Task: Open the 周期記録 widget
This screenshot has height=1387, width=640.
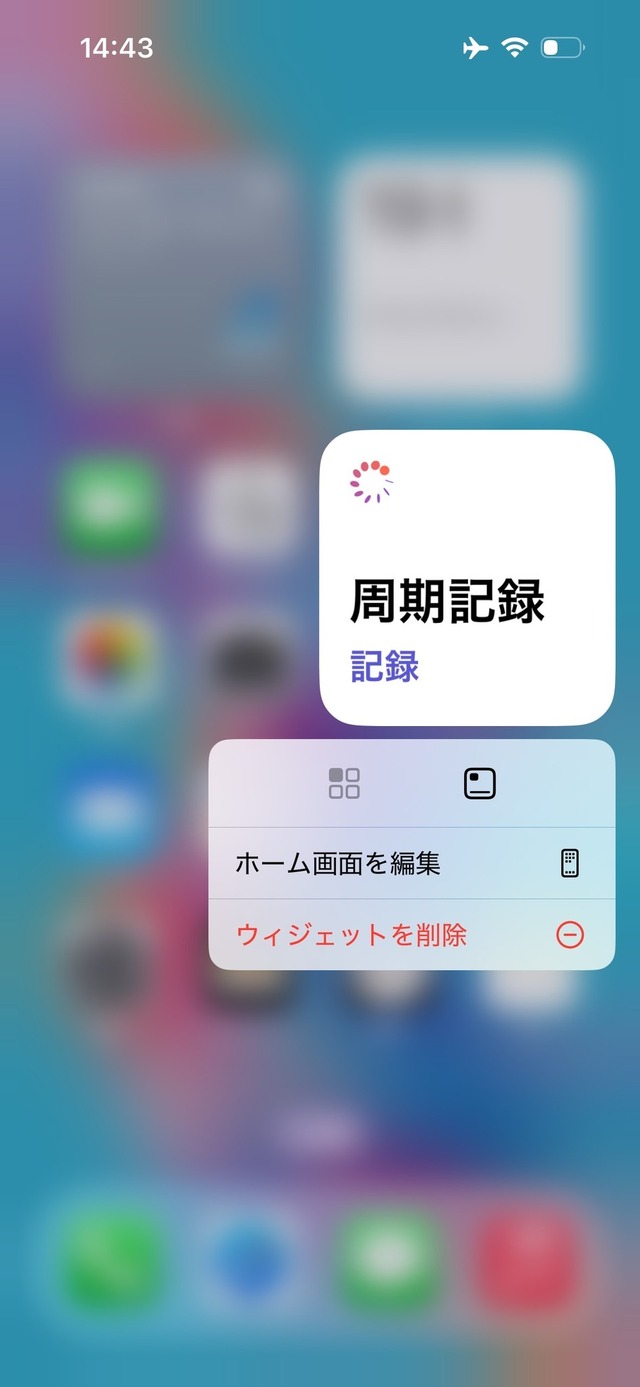Action: click(x=466, y=578)
